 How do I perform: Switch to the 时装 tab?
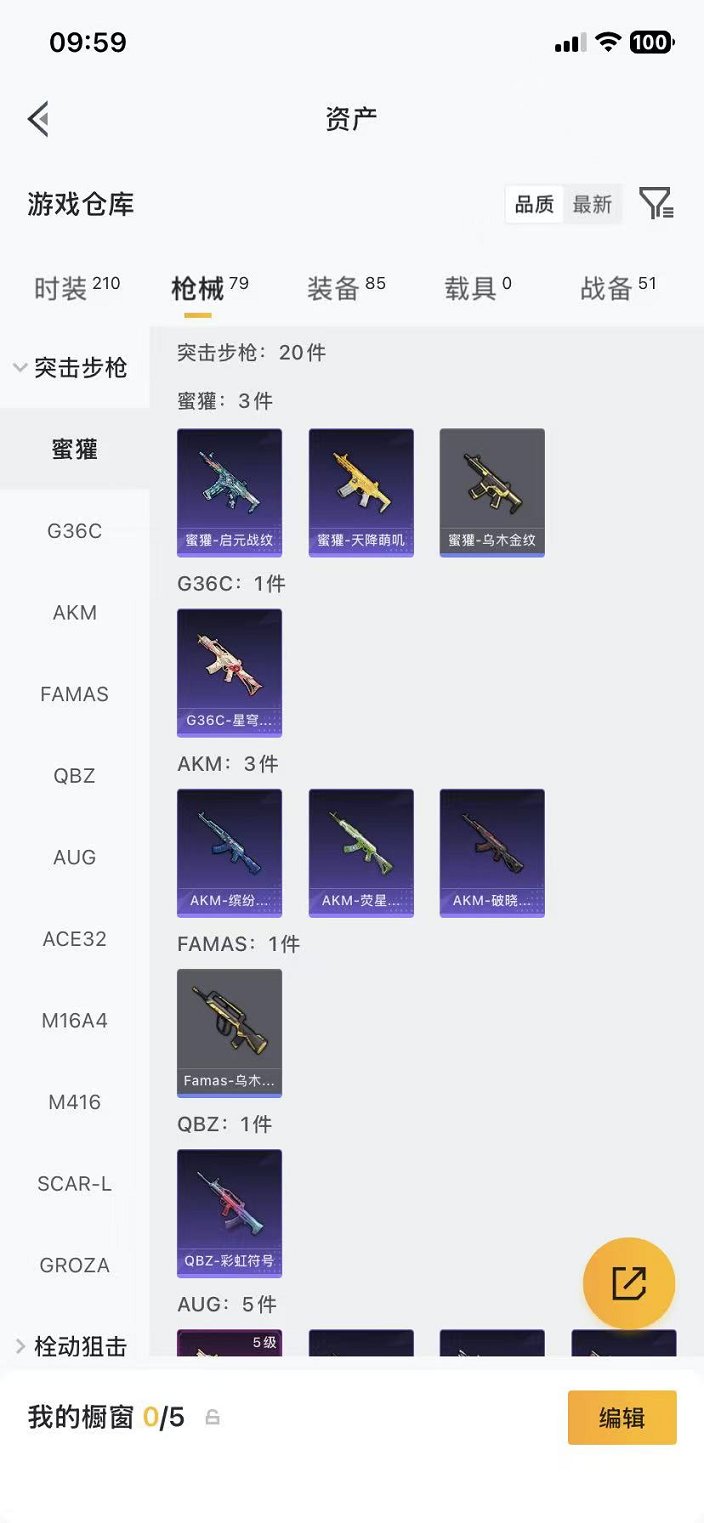75,288
